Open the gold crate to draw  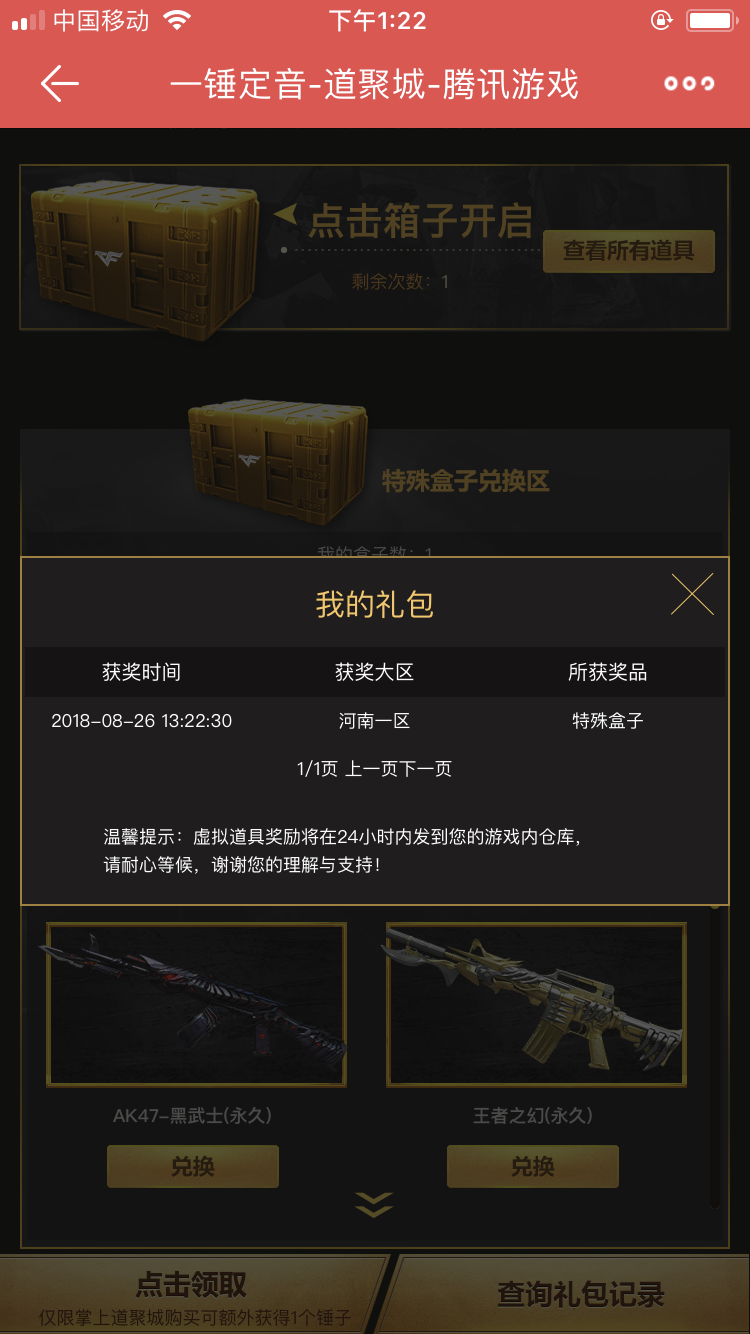(x=149, y=243)
